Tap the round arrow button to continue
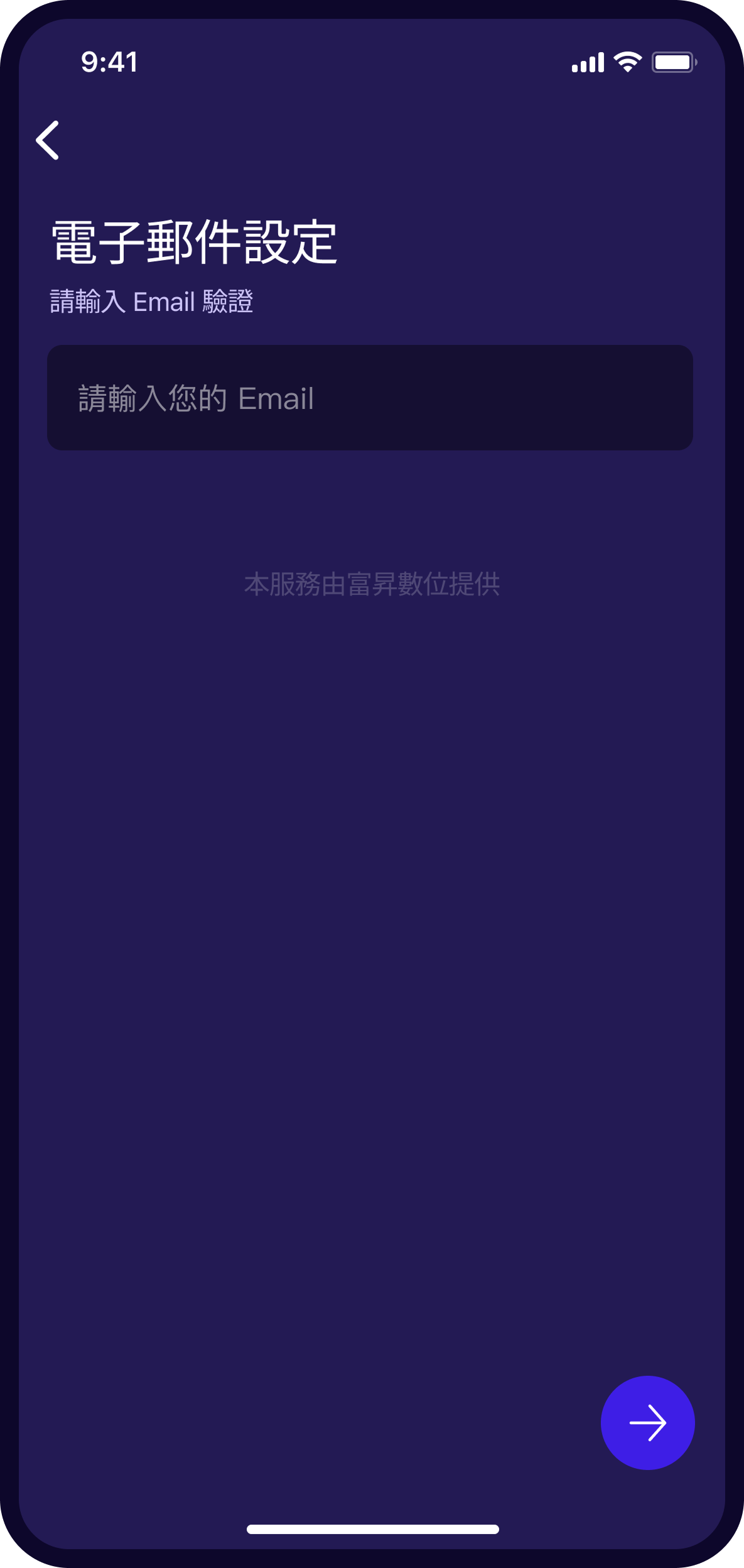Viewport: 744px width, 1568px height. (x=647, y=1422)
